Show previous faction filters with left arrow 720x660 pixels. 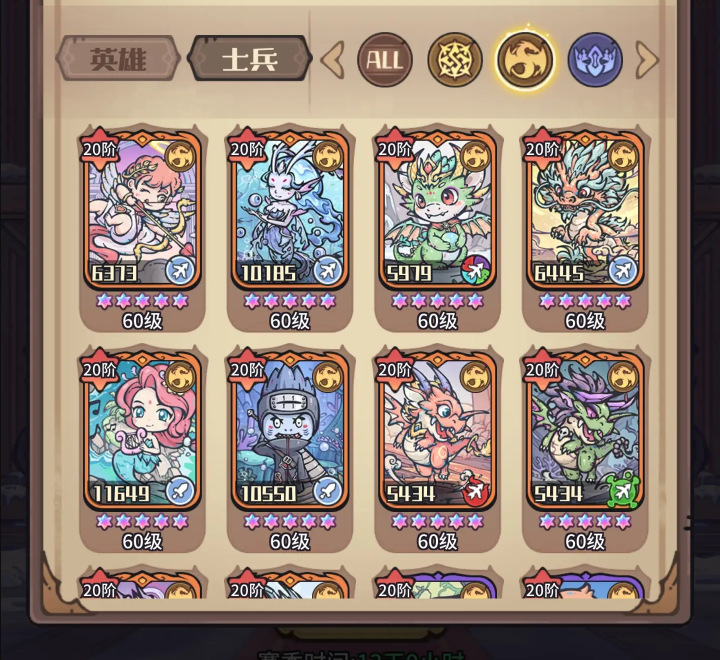(x=333, y=60)
